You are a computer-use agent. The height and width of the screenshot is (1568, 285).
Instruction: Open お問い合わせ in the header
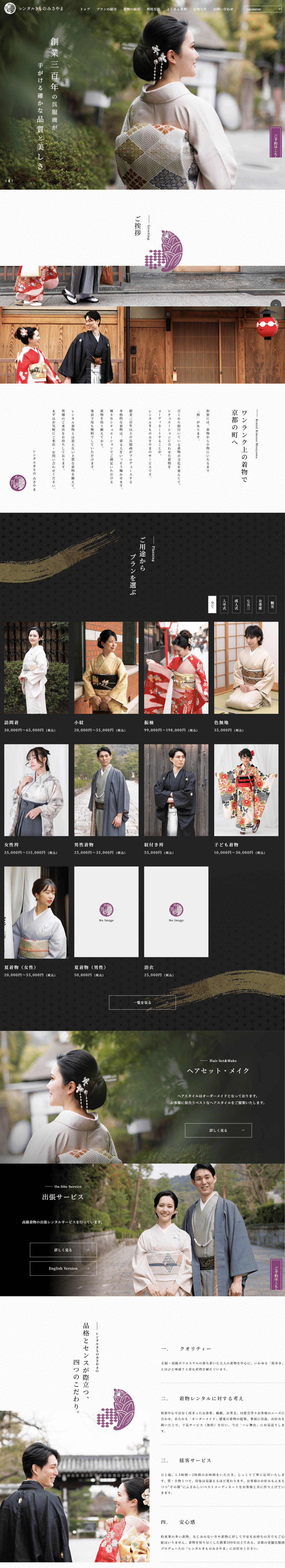[x=223, y=9]
